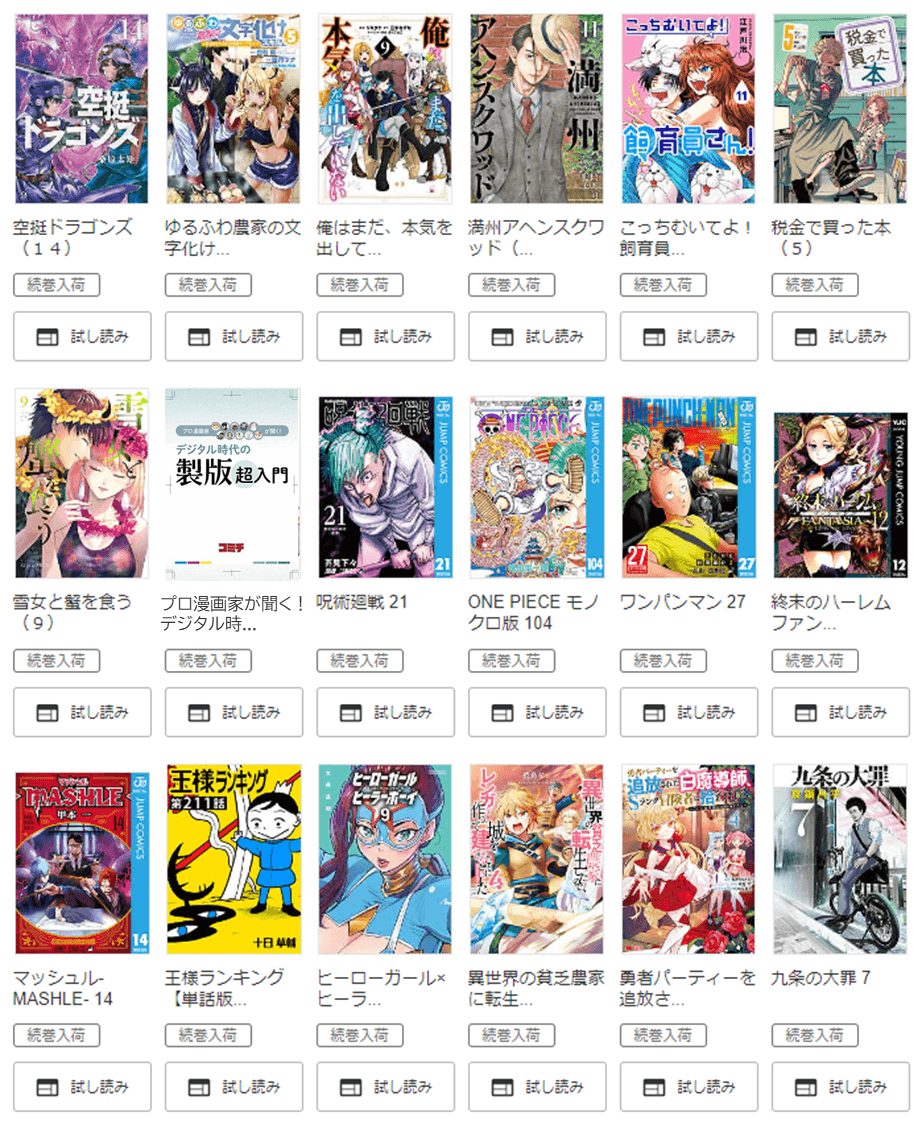Start 試し読み for 呪術廻戦 21
The image size is (922, 1125).
coord(385,712)
